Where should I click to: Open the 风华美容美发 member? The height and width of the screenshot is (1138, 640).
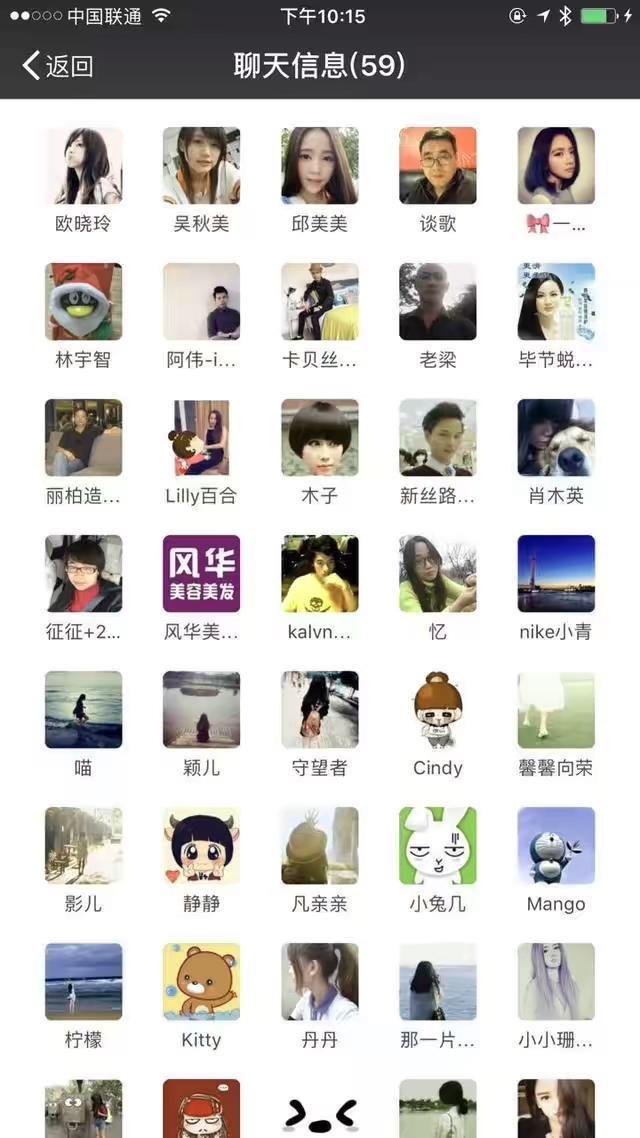[202, 574]
